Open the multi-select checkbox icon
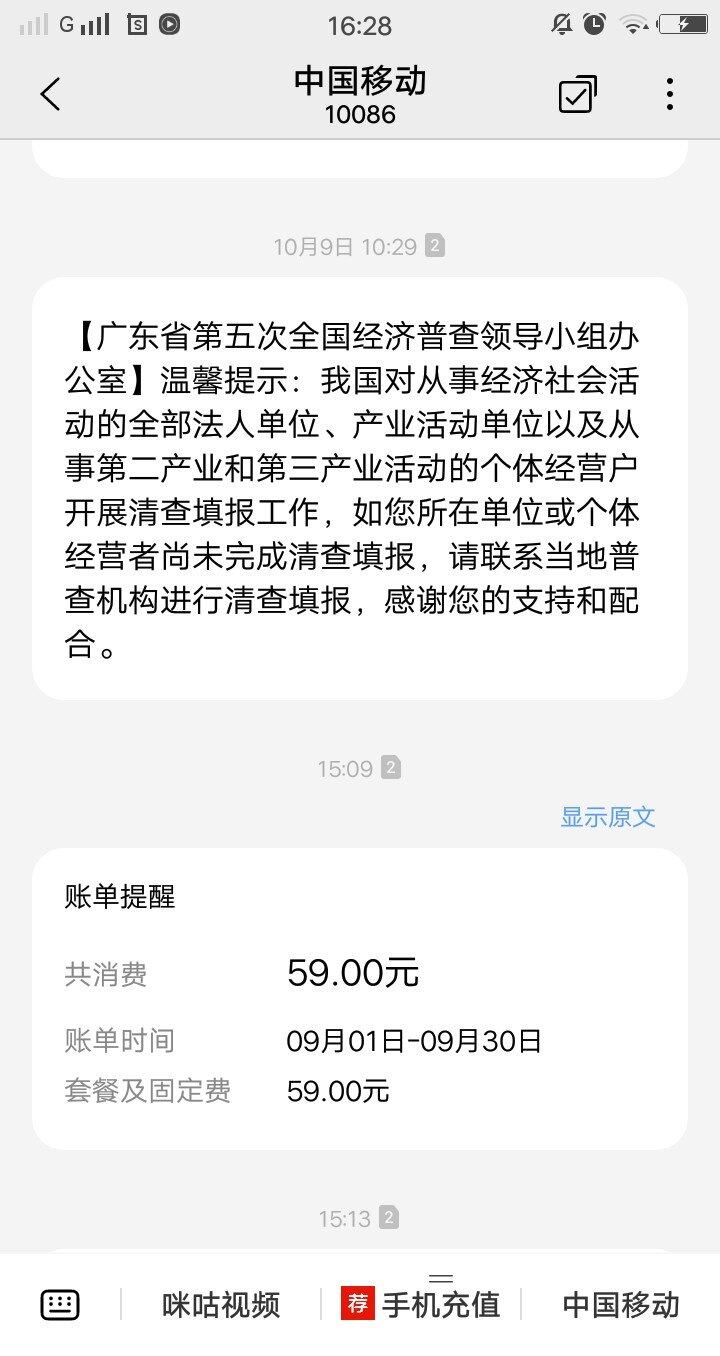The image size is (720, 1356). (577, 94)
